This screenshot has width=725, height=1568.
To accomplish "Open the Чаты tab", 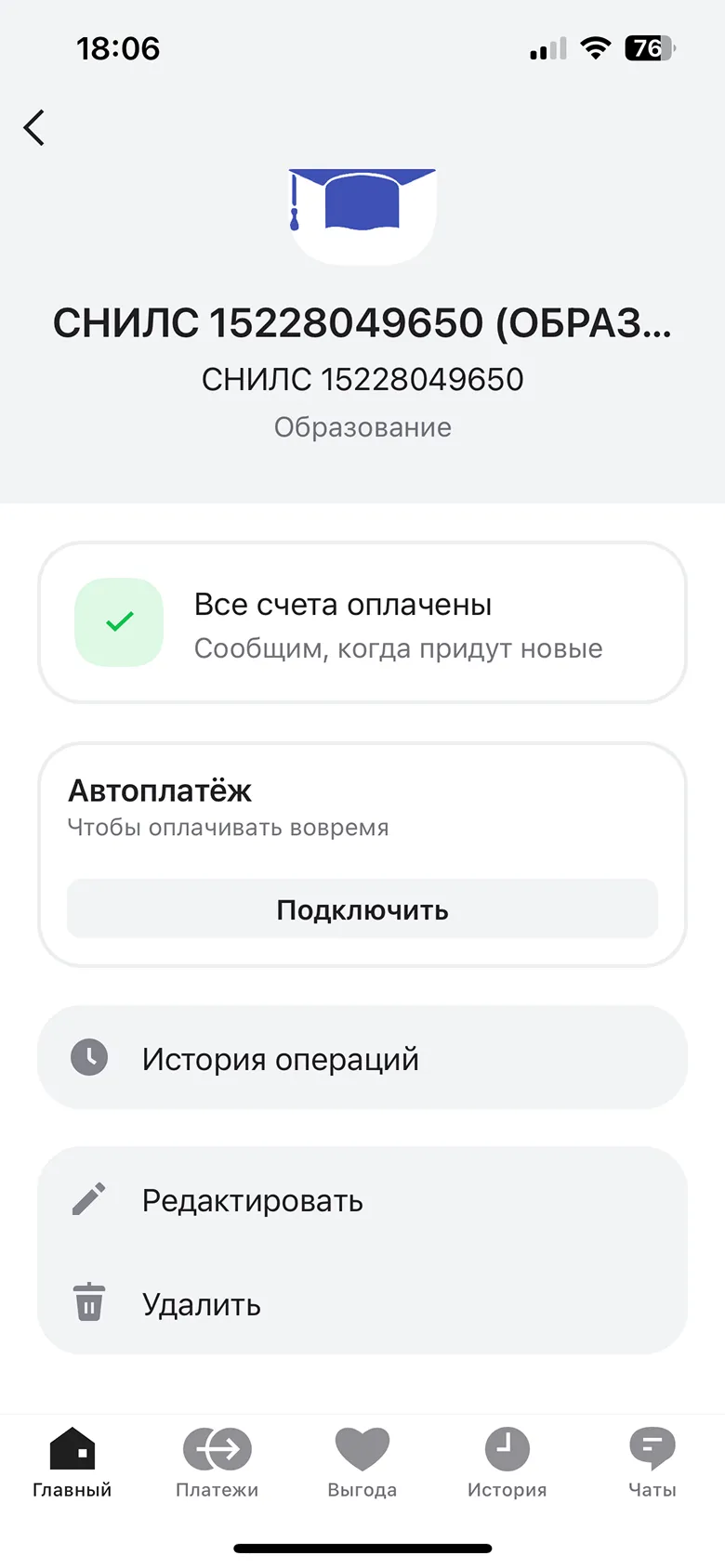I will [x=652, y=1463].
